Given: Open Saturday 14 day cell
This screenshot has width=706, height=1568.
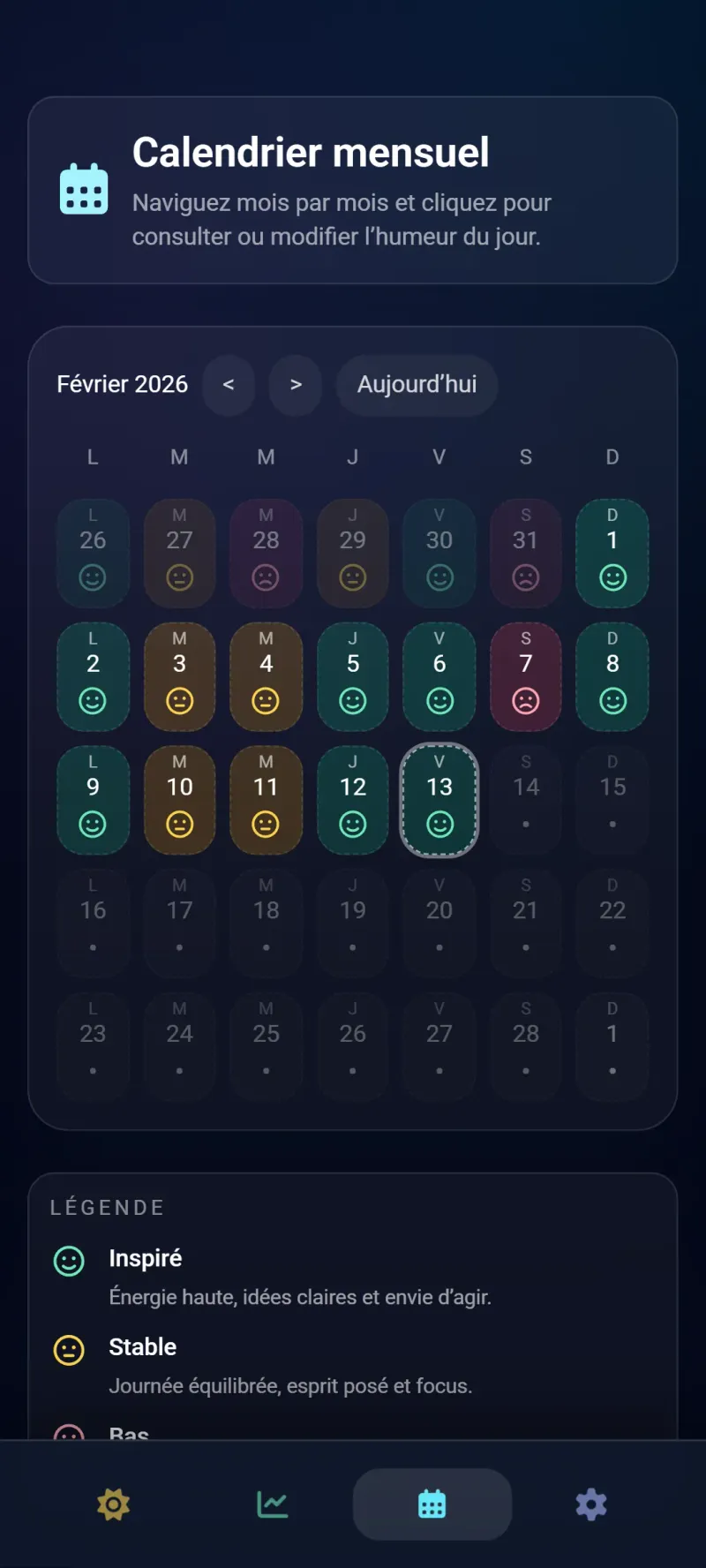Looking at the screenshot, I should pyautogui.click(x=526, y=800).
